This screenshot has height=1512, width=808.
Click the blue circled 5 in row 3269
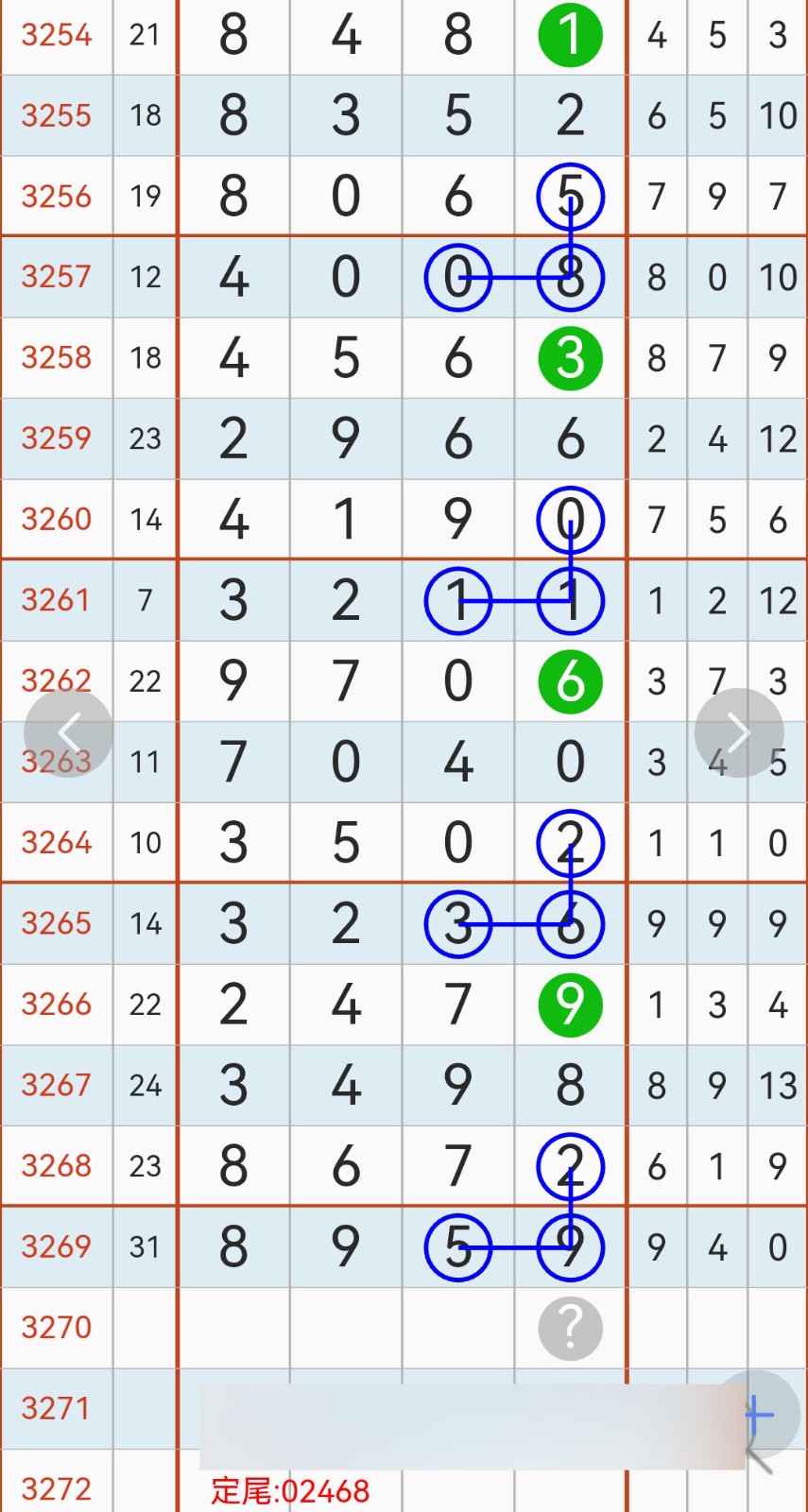point(458,1247)
